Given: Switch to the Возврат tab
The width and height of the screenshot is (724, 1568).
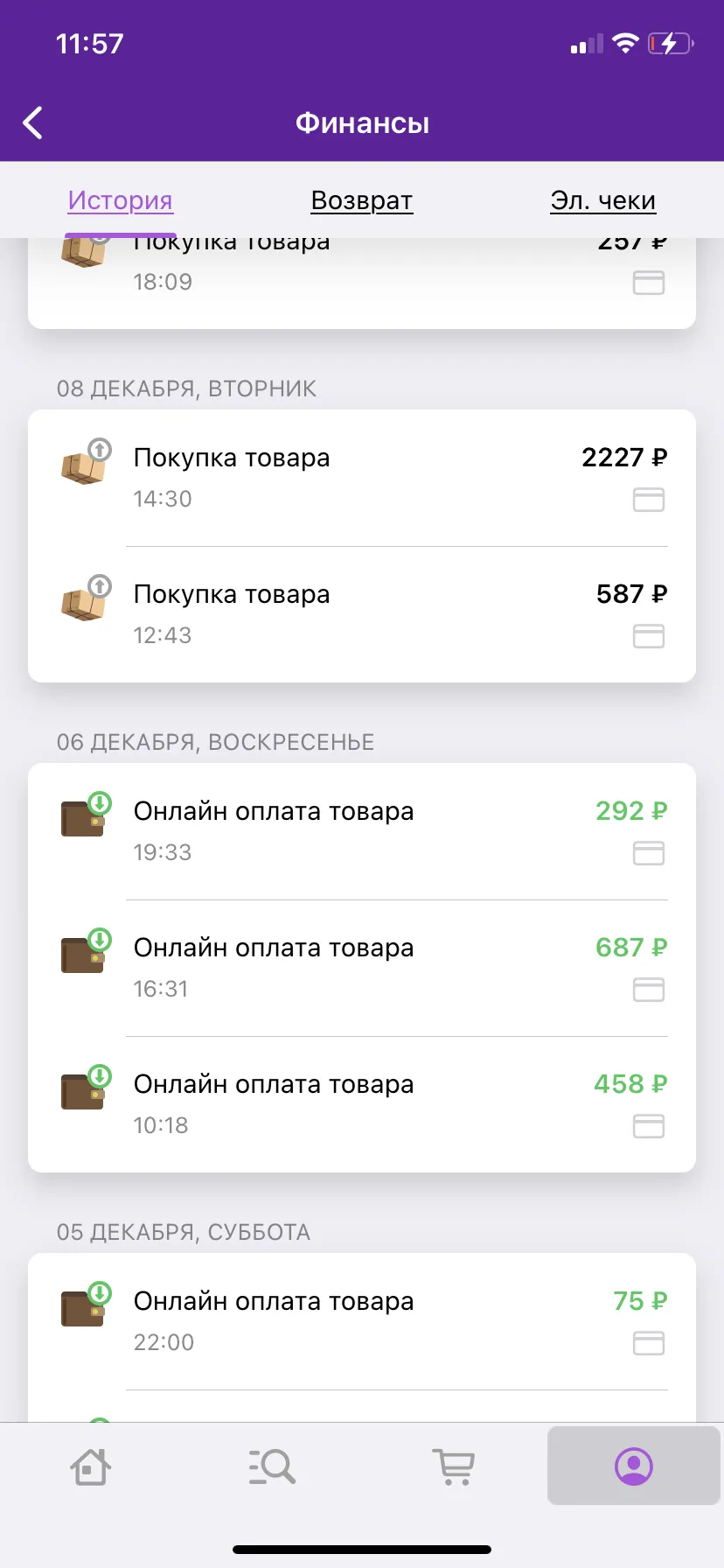Looking at the screenshot, I should coord(362,200).
